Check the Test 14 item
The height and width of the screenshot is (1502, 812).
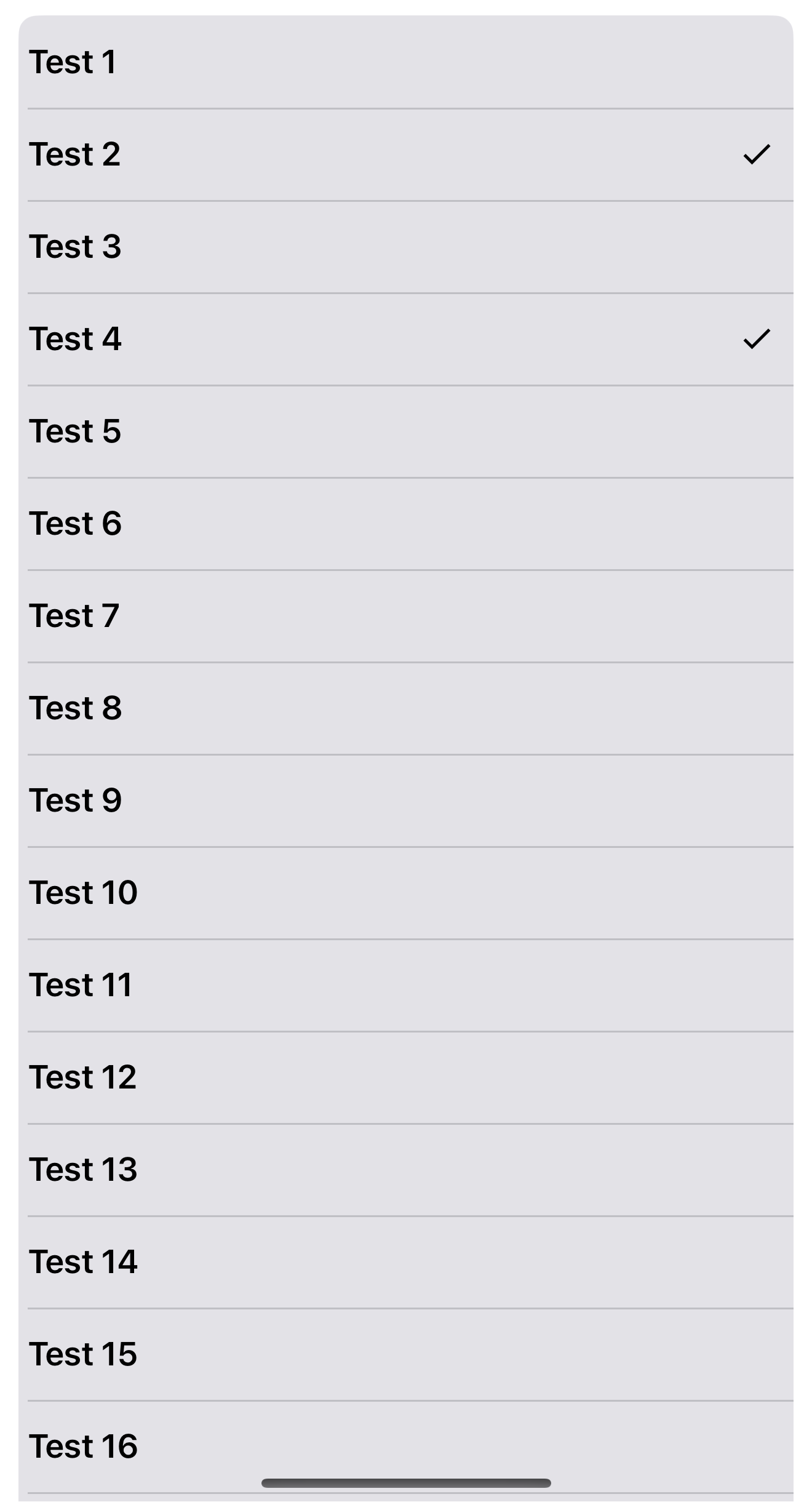pyautogui.click(x=406, y=1262)
